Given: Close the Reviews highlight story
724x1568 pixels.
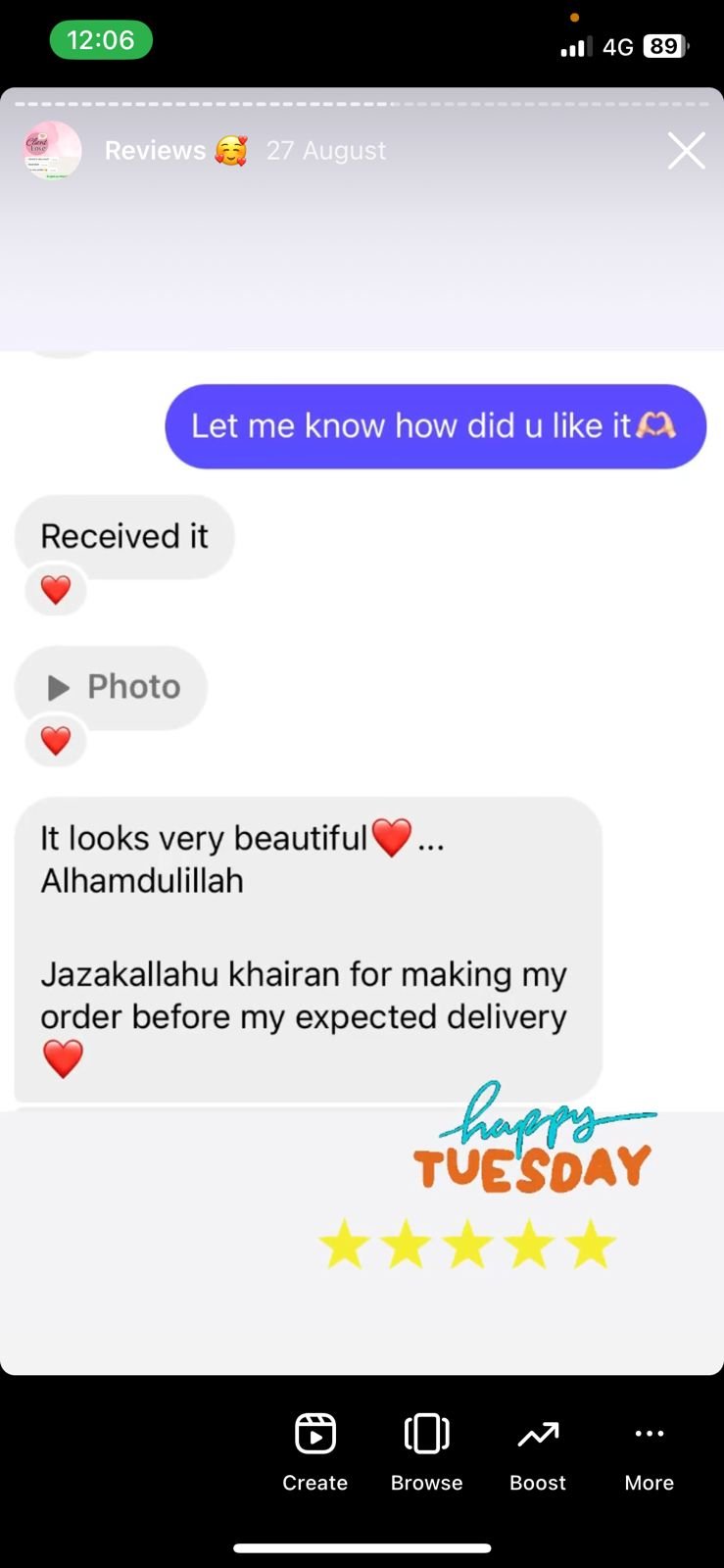Looking at the screenshot, I should [686, 151].
